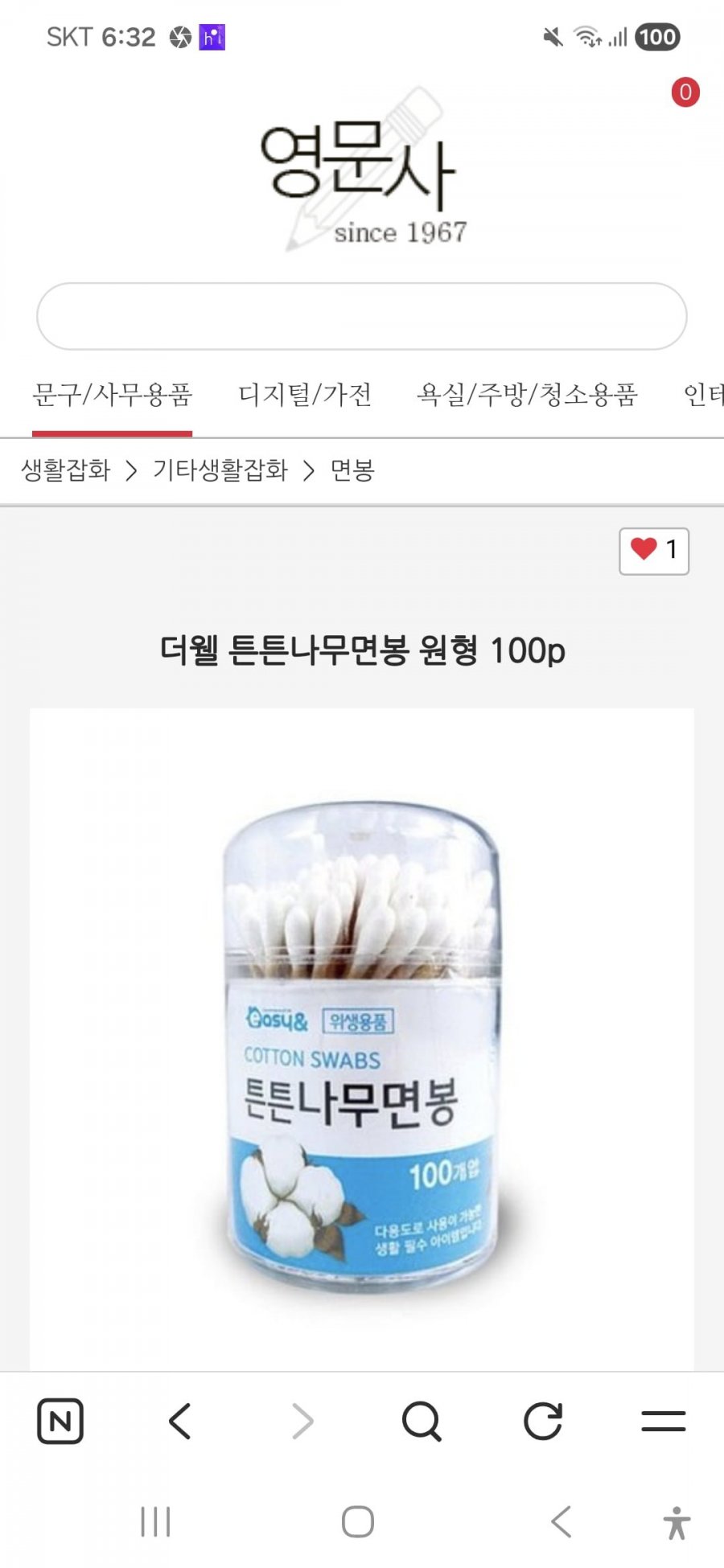The width and height of the screenshot is (724, 1568).
Task: Like this product with the heart button
Action: pyautogui.click(x=653, y=551)
